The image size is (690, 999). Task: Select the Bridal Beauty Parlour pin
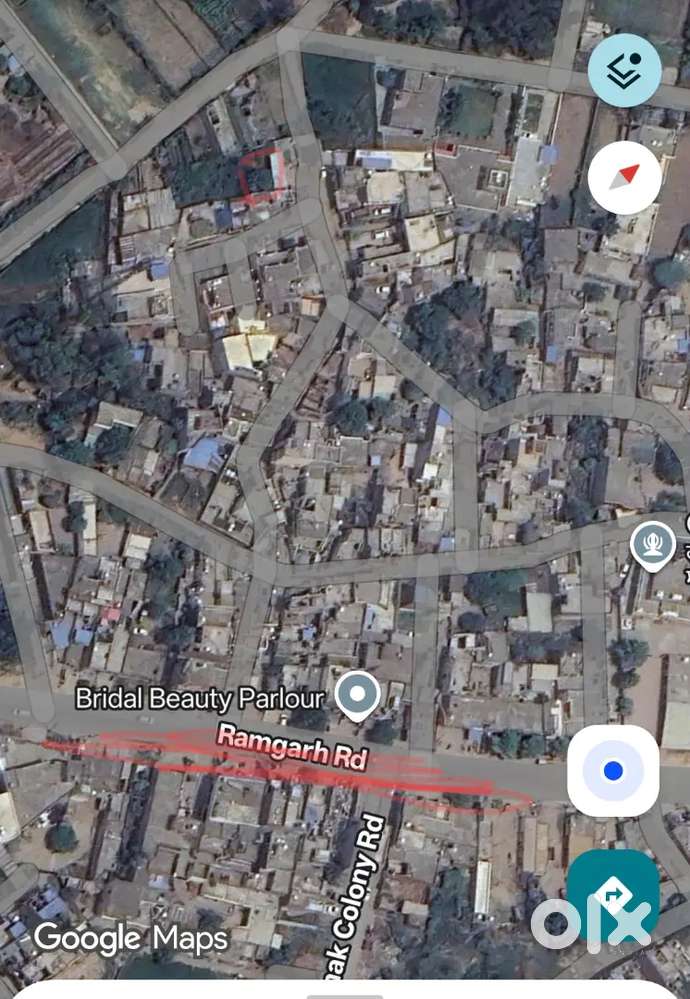tap(357, 695)
